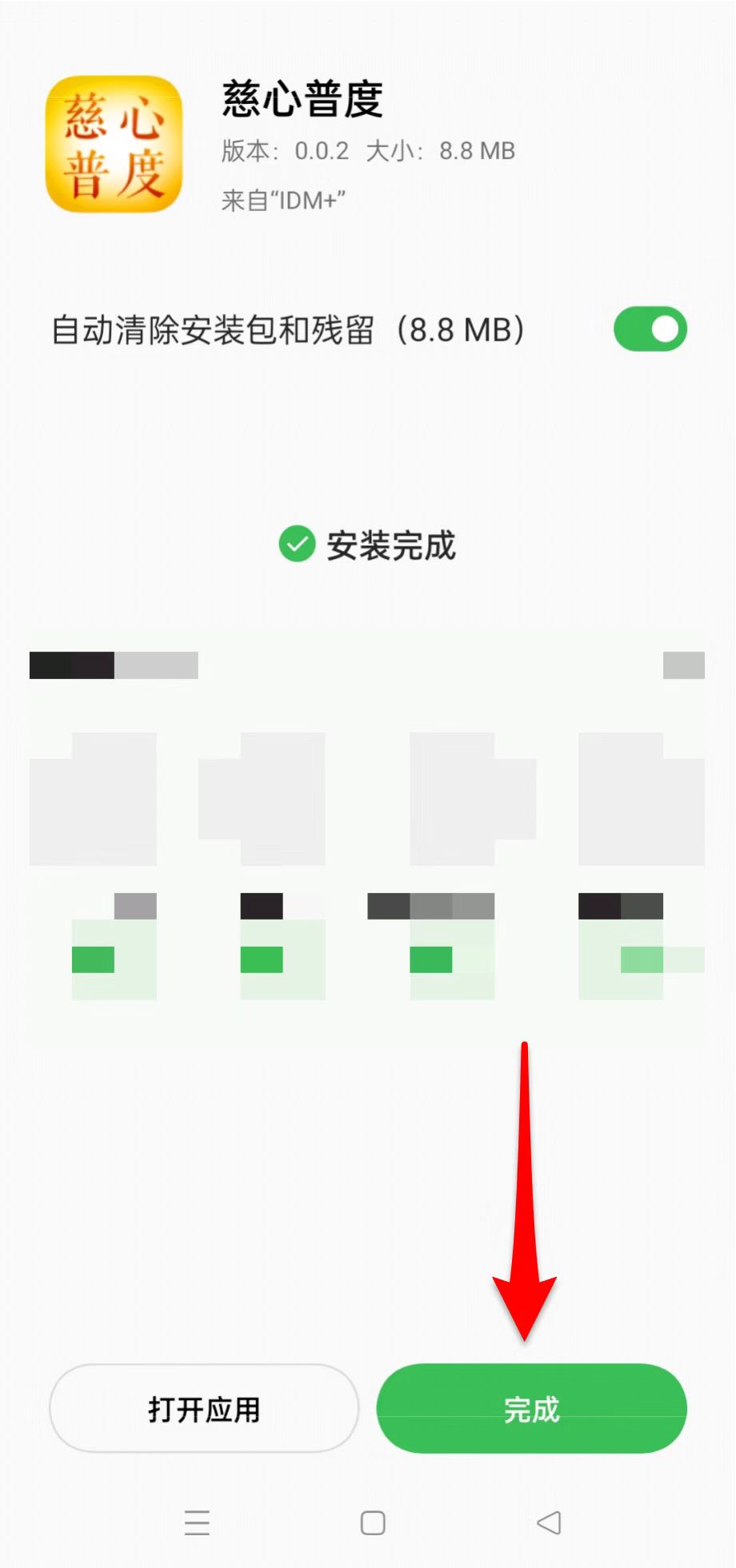Tap 打开应用 to launch the app
This screenshot has height=1568, width=736.
(x=204, y=1409)
